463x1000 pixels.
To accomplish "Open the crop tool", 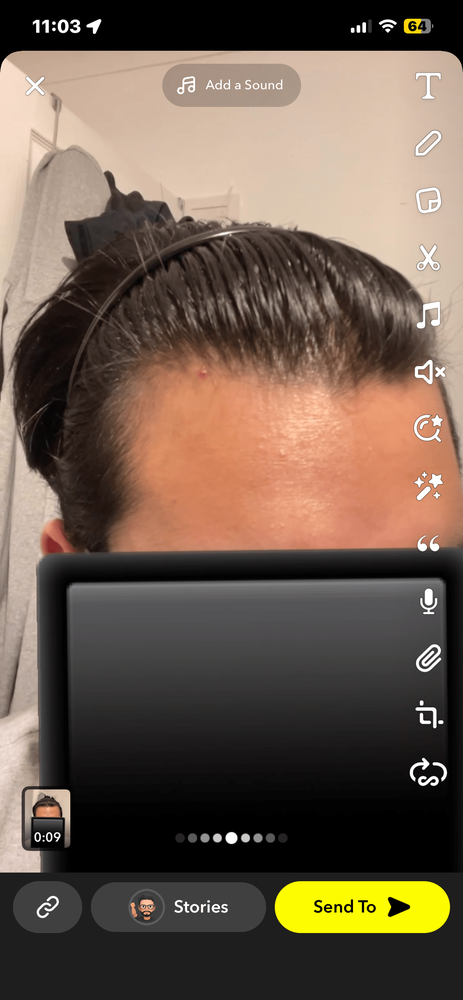I will click(429, 715).
